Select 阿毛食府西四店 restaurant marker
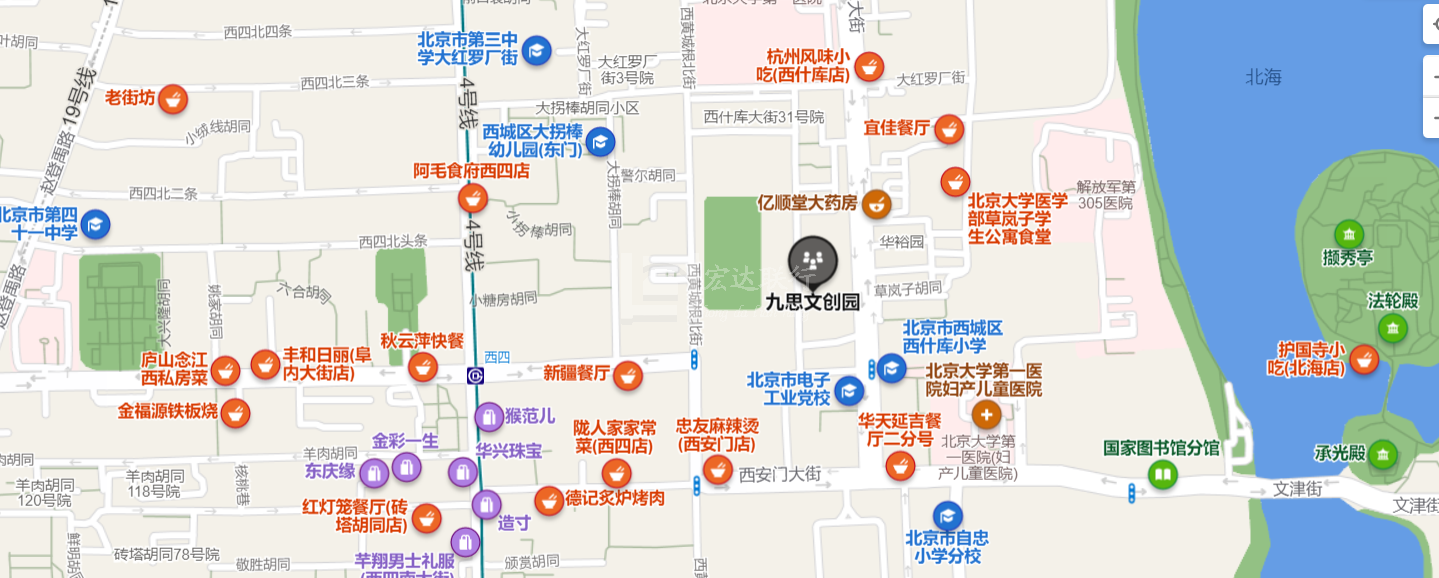Image resolution: width=1439 pixels, height=578 pixels. click(x=472, y=197)
